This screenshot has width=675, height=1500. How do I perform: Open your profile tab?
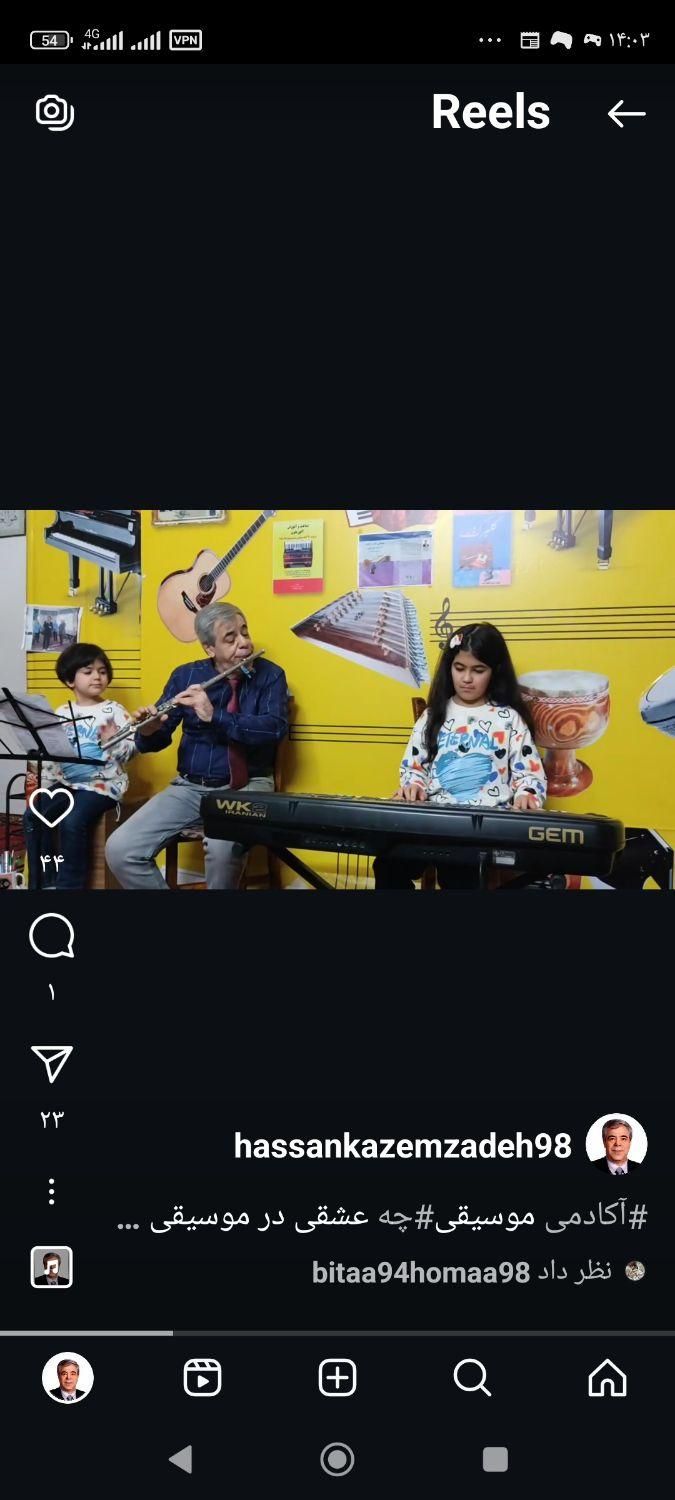pyautogui.click(x=68, y=1378)
